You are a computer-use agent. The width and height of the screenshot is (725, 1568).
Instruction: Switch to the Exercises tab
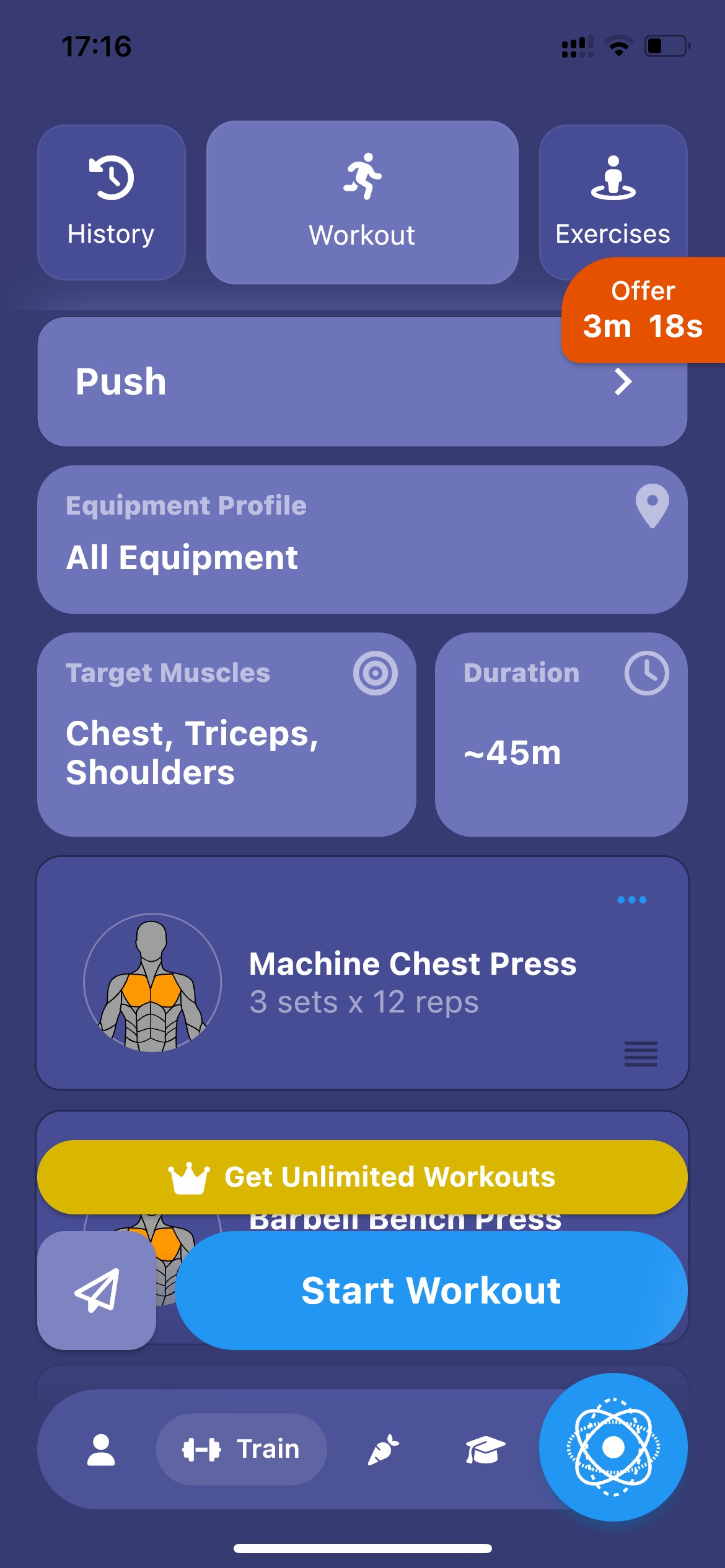(613, 202)
